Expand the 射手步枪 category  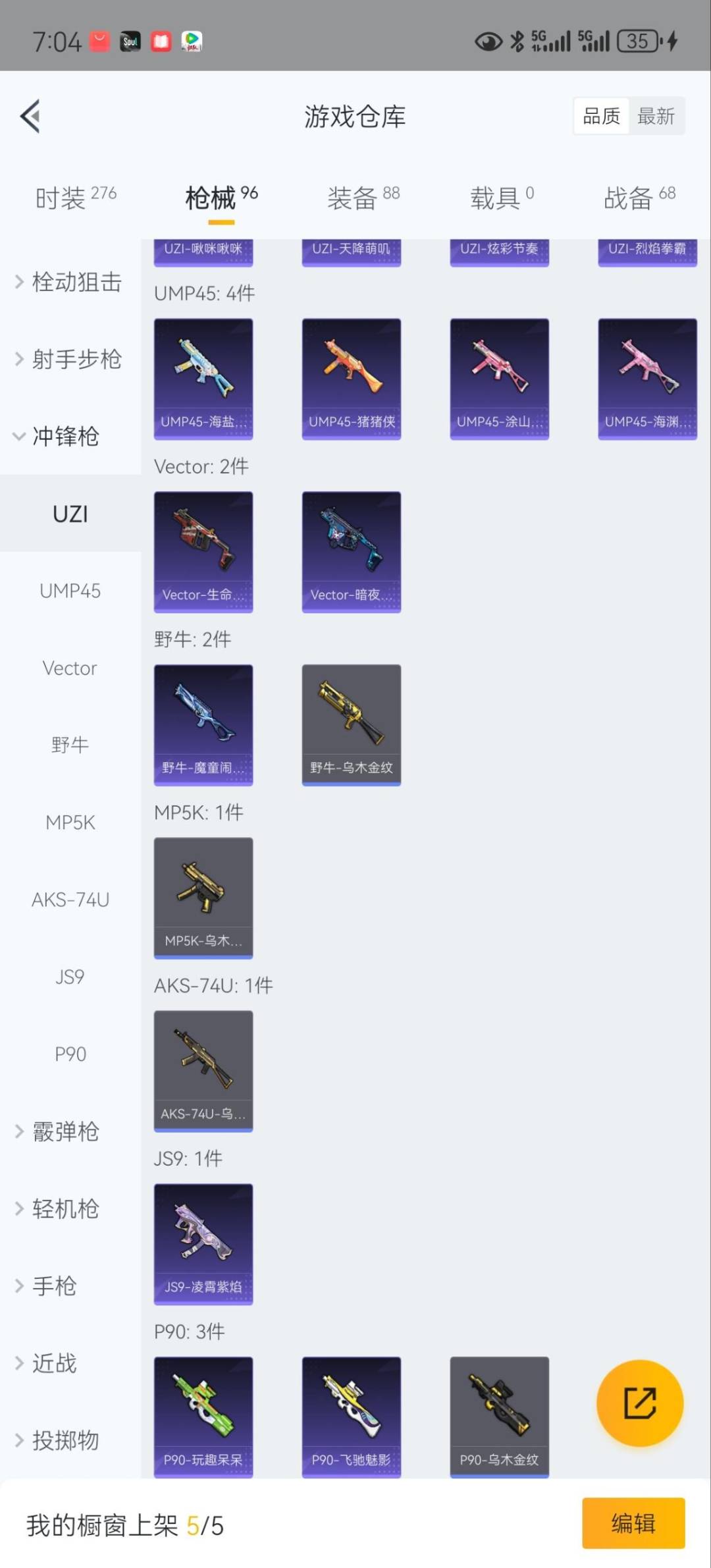[69, 360]
